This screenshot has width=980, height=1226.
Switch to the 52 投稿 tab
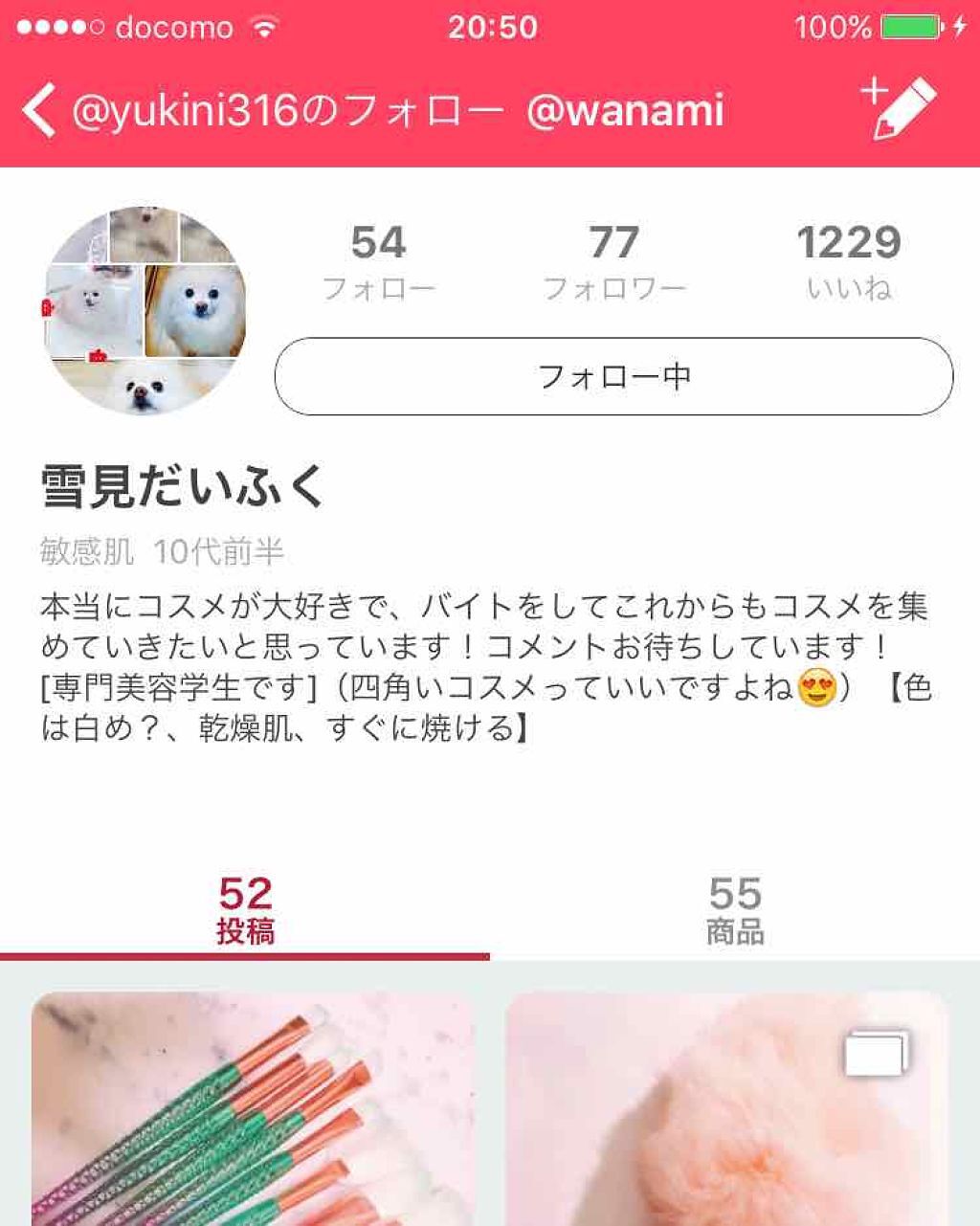coord(245,910)
